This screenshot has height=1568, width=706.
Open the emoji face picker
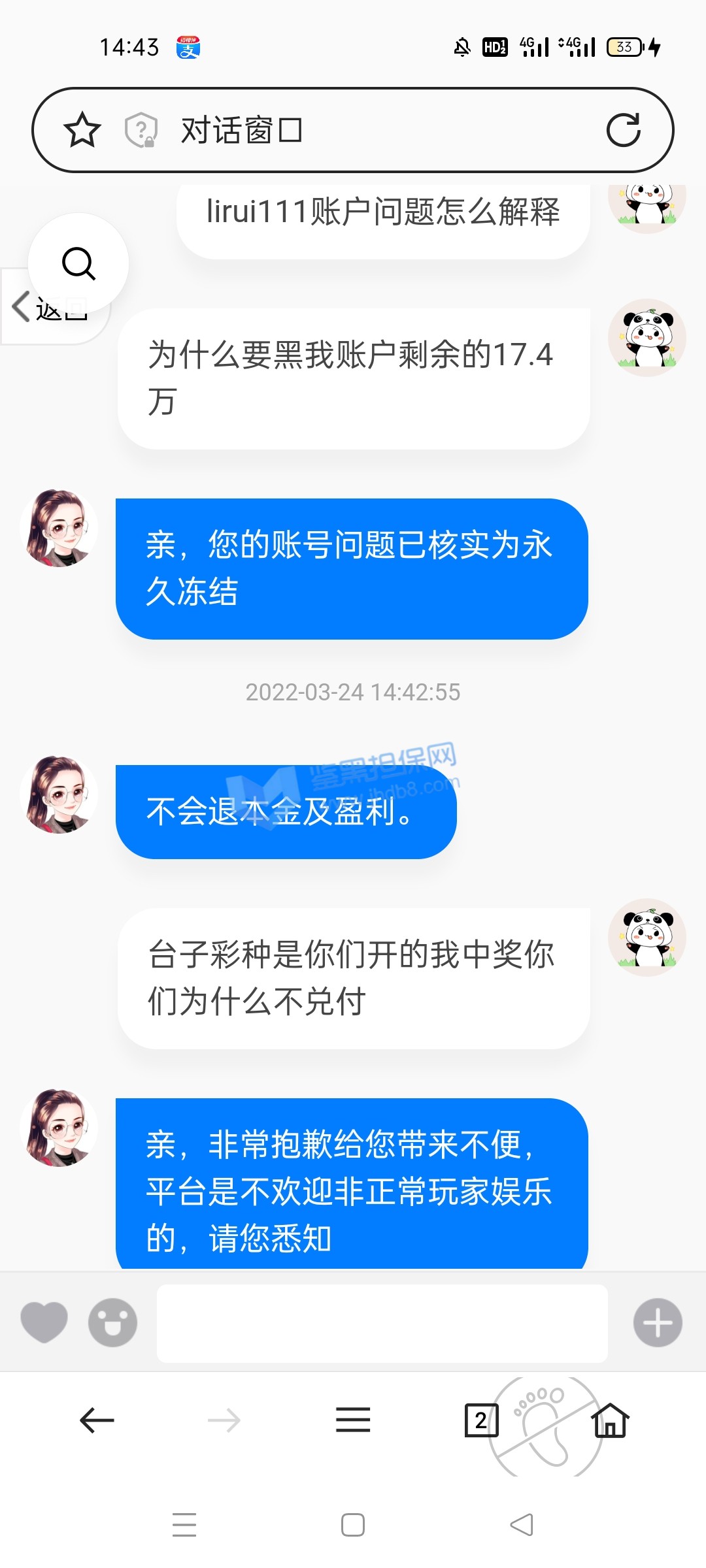coord(112,1323)
